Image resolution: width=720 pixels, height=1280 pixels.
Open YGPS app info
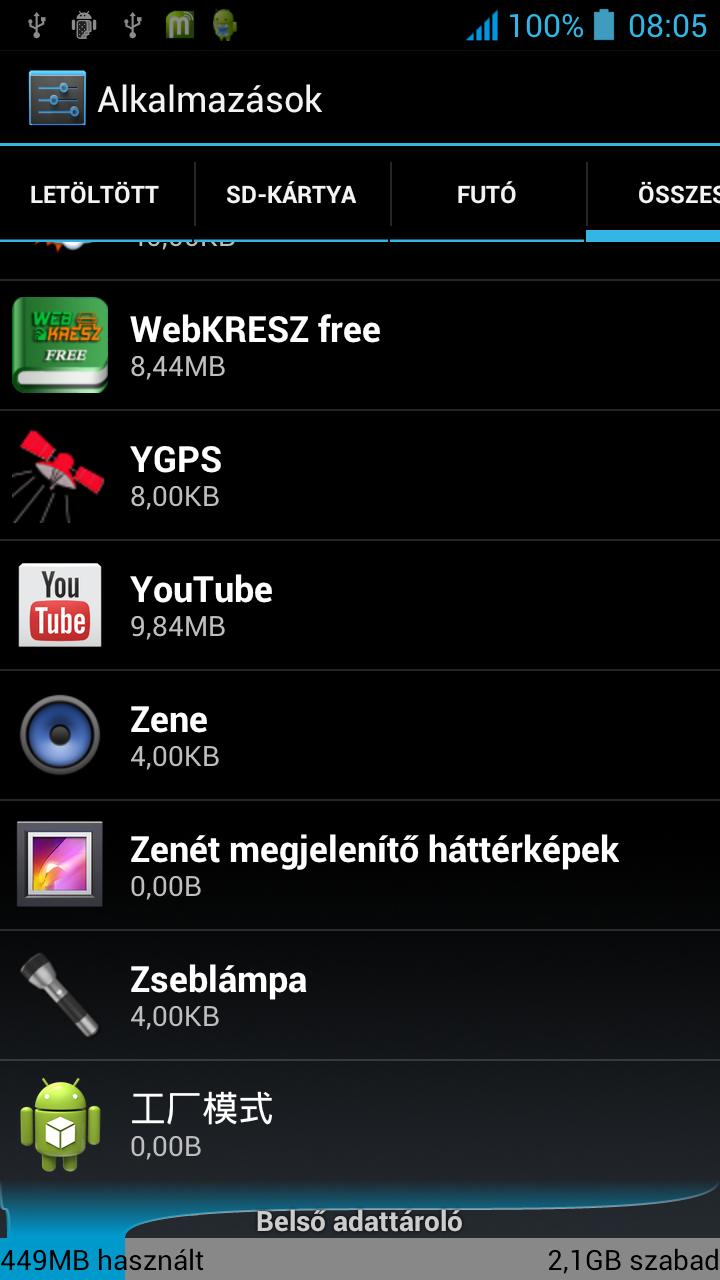pos(360,475)
